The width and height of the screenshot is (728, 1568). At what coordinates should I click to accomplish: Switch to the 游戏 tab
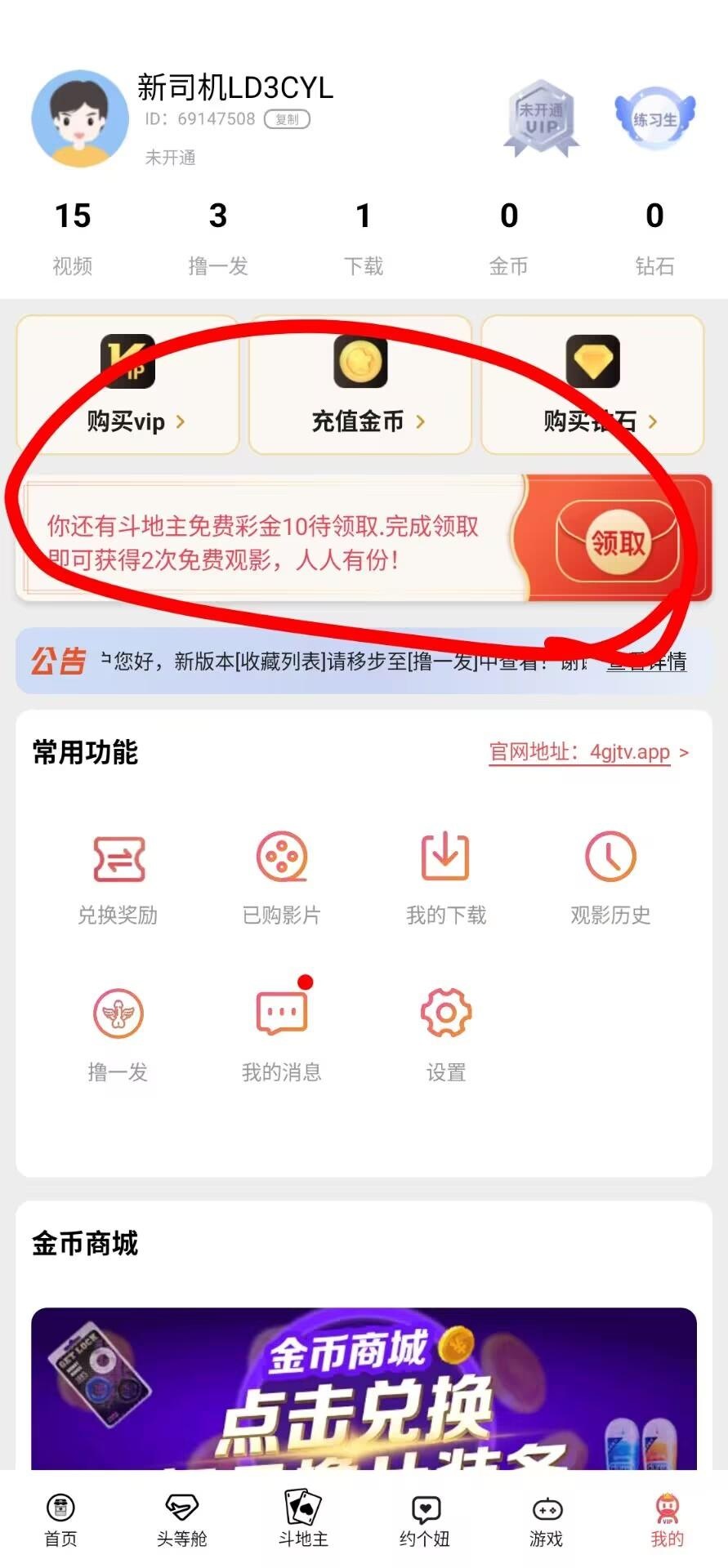coord(547,1520)
